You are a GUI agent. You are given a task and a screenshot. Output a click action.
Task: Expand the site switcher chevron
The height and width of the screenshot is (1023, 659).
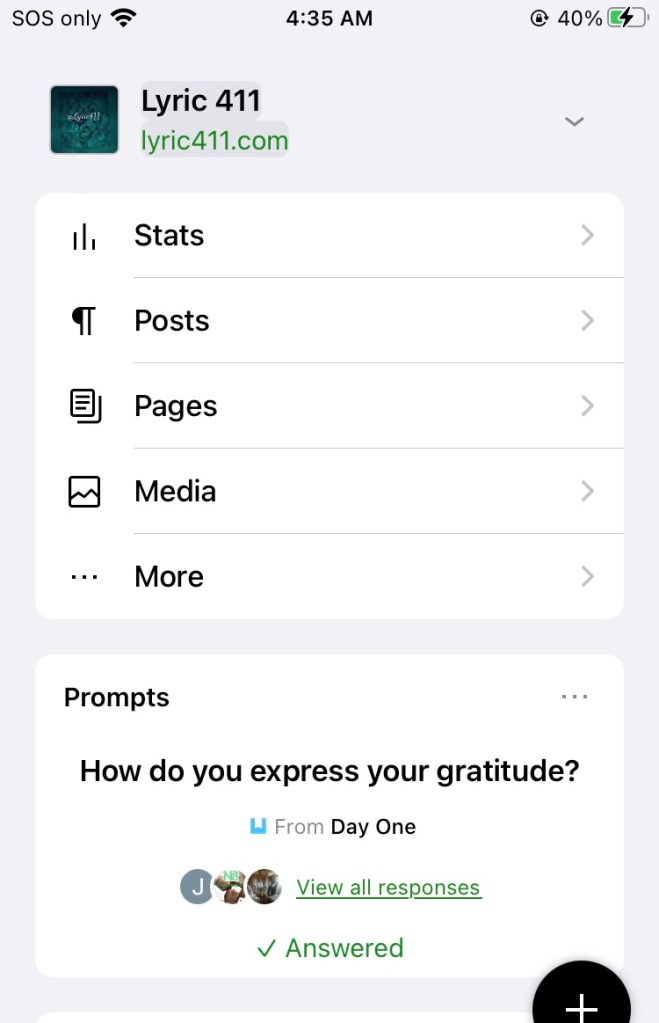tap(574, 121)
